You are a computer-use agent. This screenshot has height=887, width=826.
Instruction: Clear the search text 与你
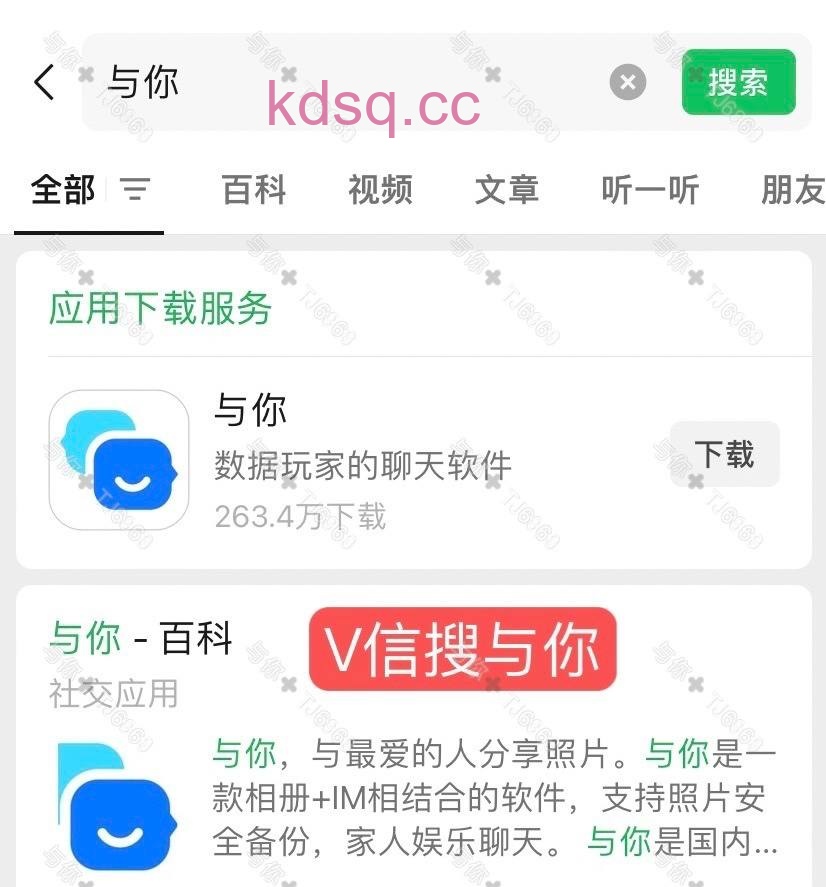[628, 82]
